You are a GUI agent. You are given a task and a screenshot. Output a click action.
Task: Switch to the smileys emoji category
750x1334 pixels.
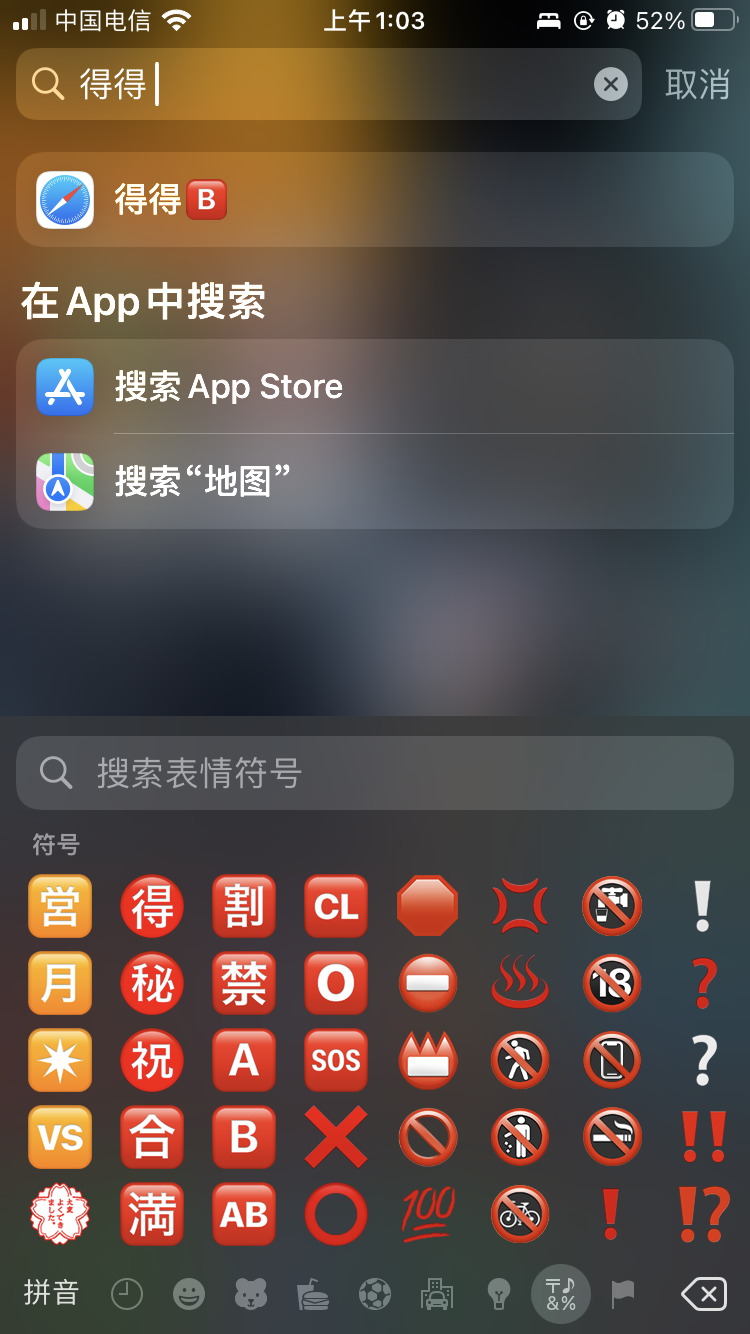[x=188, y=1294]
